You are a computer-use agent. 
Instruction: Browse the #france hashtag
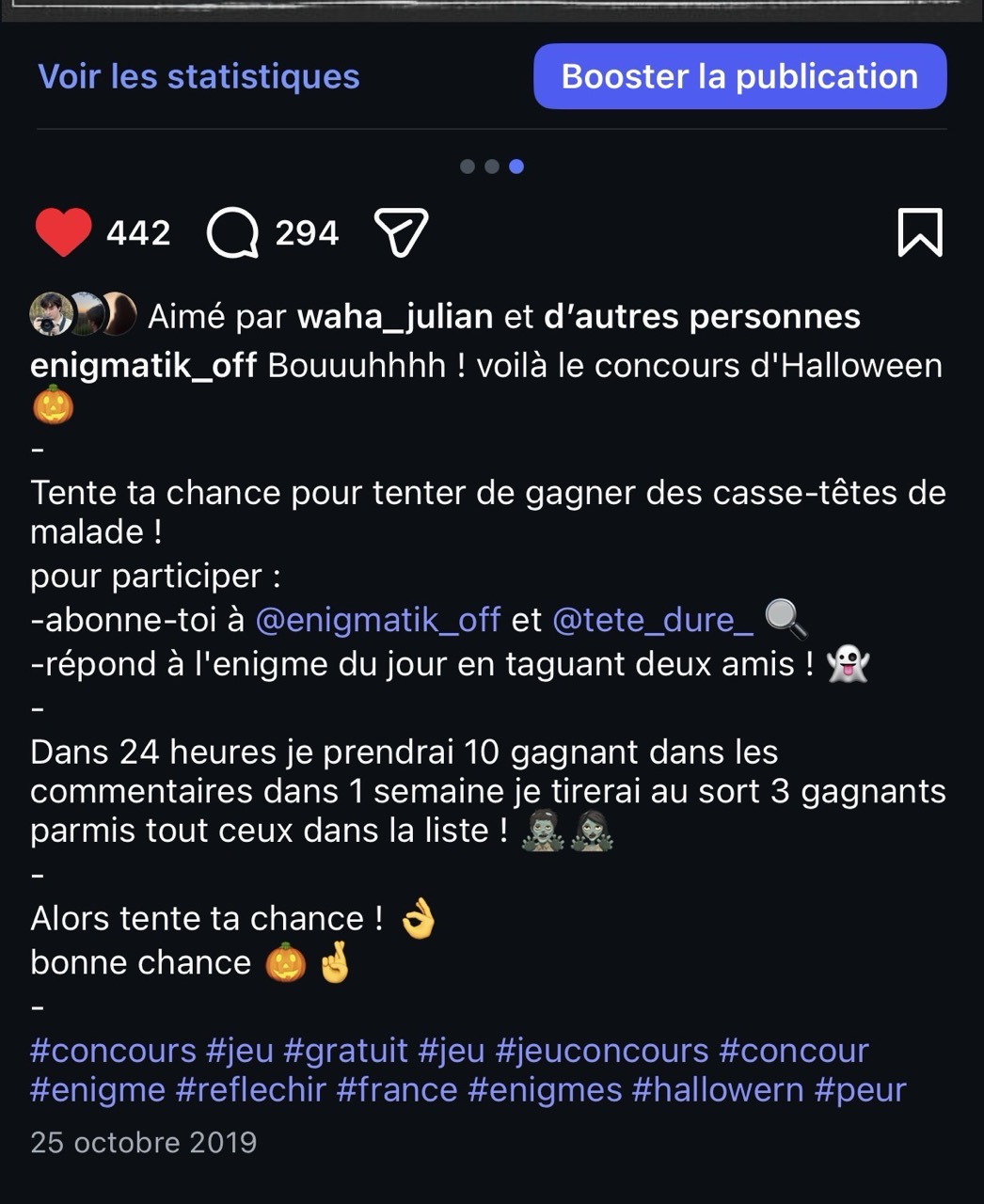[396, 1090]
